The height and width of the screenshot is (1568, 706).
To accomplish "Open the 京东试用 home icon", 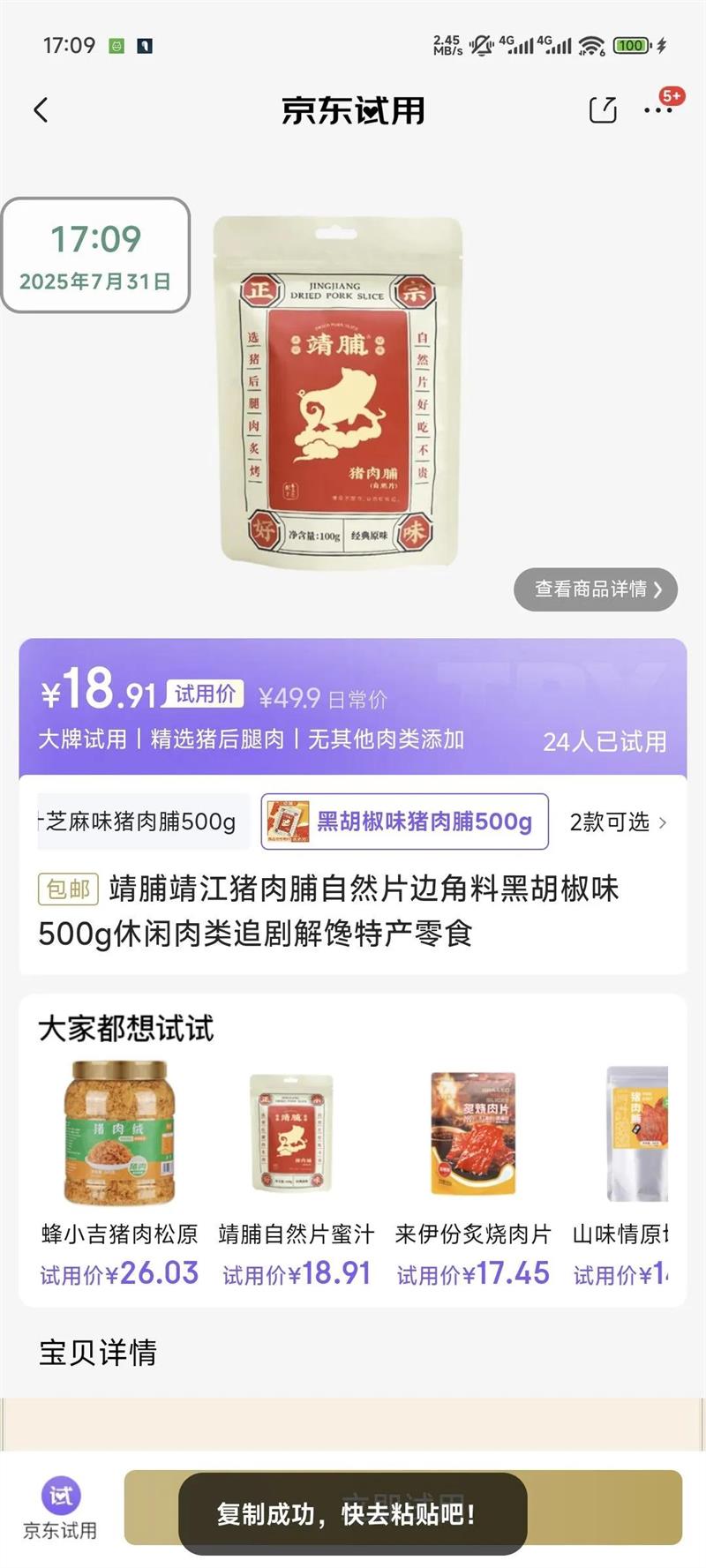I will (60, 1507).
